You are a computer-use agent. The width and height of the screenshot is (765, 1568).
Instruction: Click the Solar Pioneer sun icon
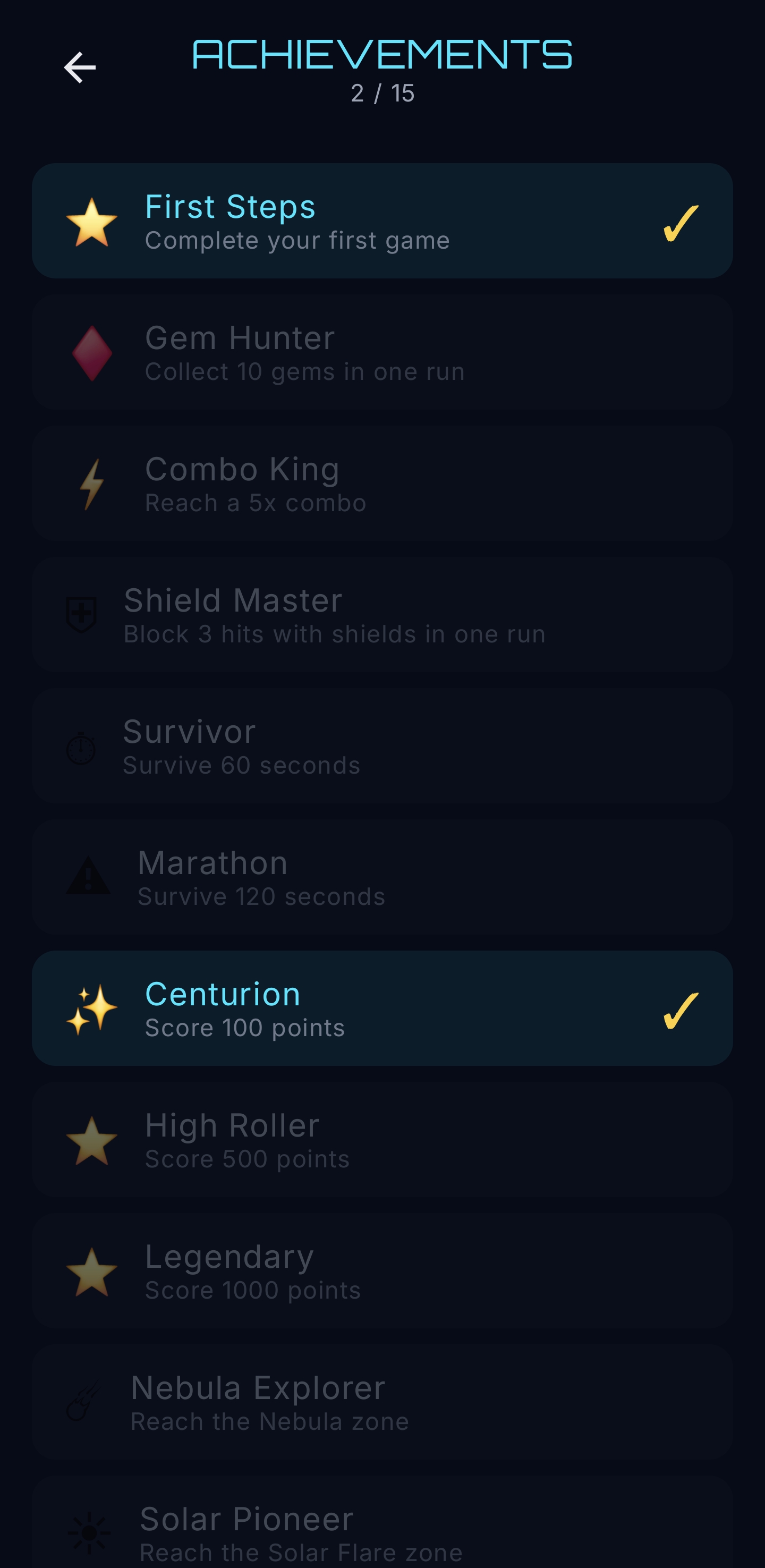[88, 1534]
